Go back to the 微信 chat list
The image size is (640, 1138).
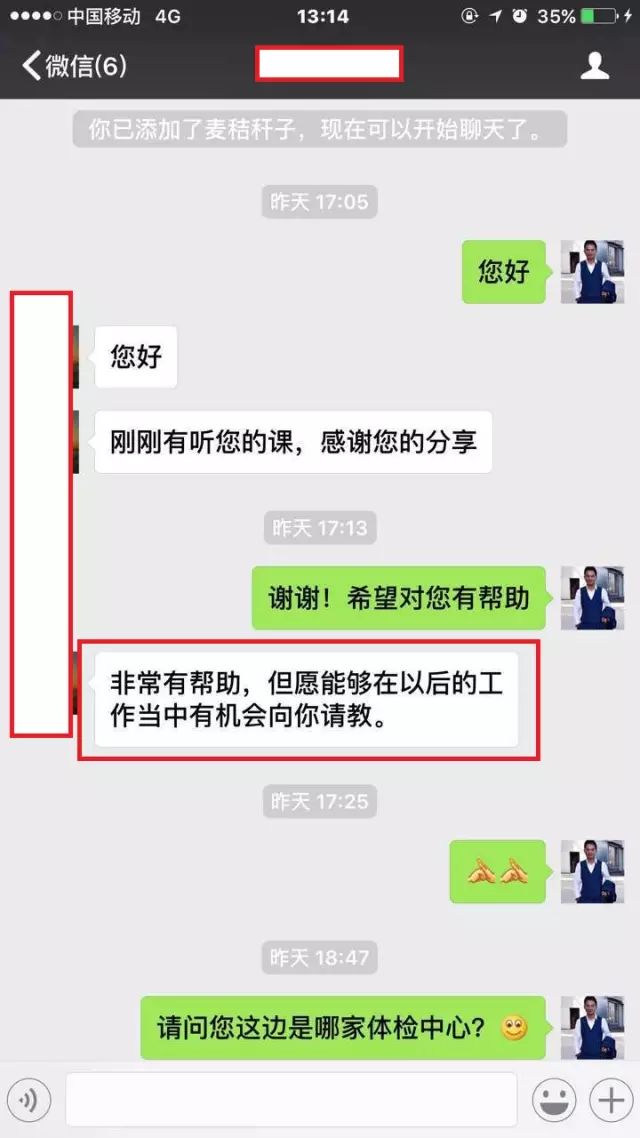coord(72,66)
